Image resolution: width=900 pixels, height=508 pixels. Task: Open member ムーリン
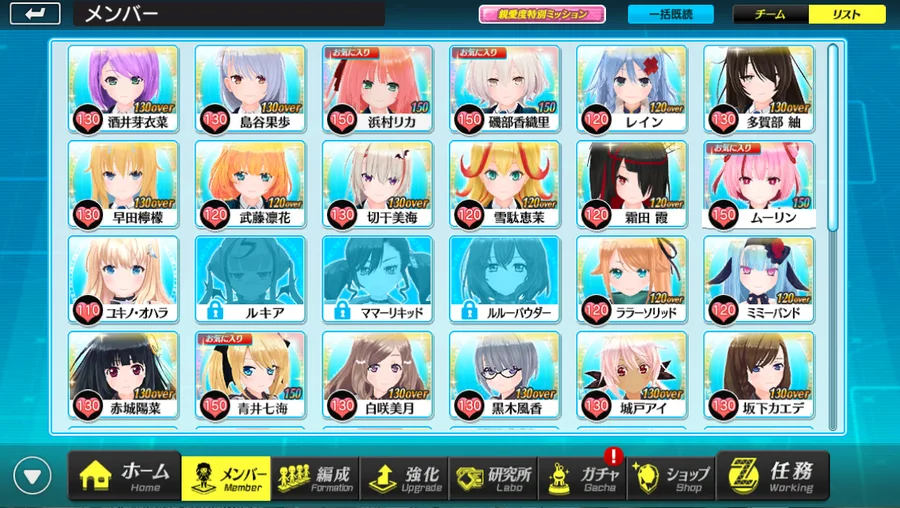tap(758, 184)
